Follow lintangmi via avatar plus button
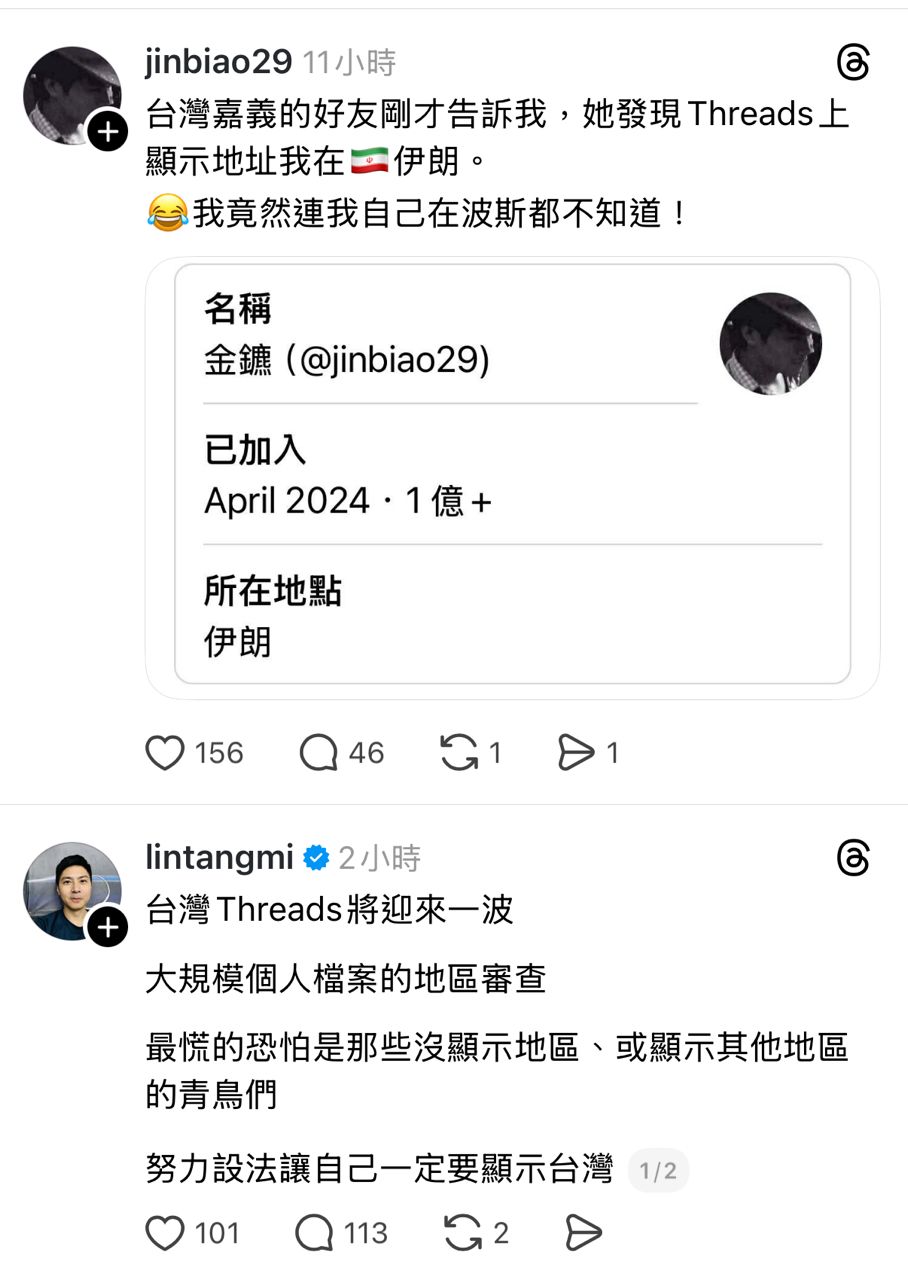The height and width of the screenshot is (1280, 908). coord(107,929)
